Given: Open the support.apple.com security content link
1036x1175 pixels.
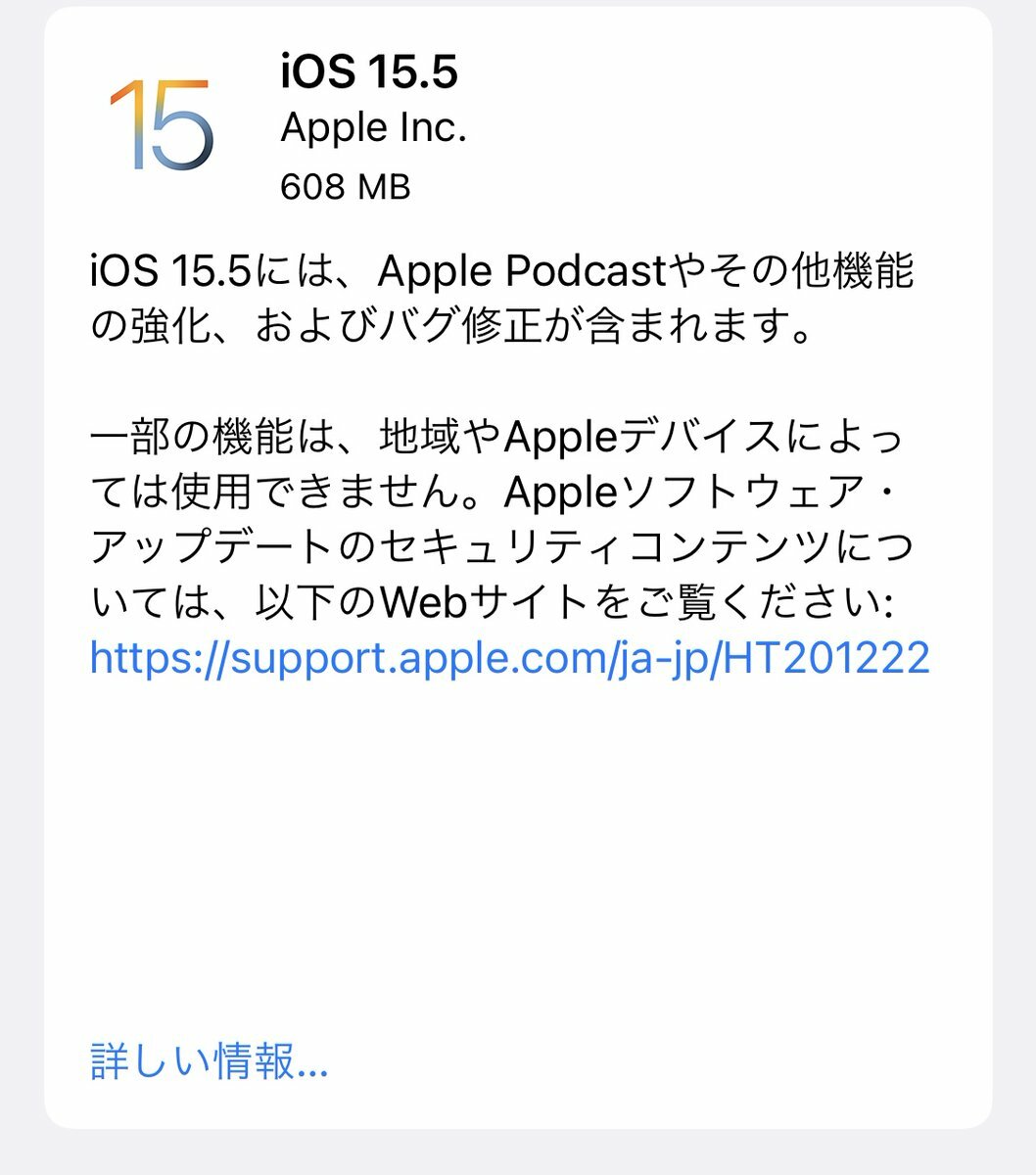Looking at the screenshot, I should (x=509, y=658).
